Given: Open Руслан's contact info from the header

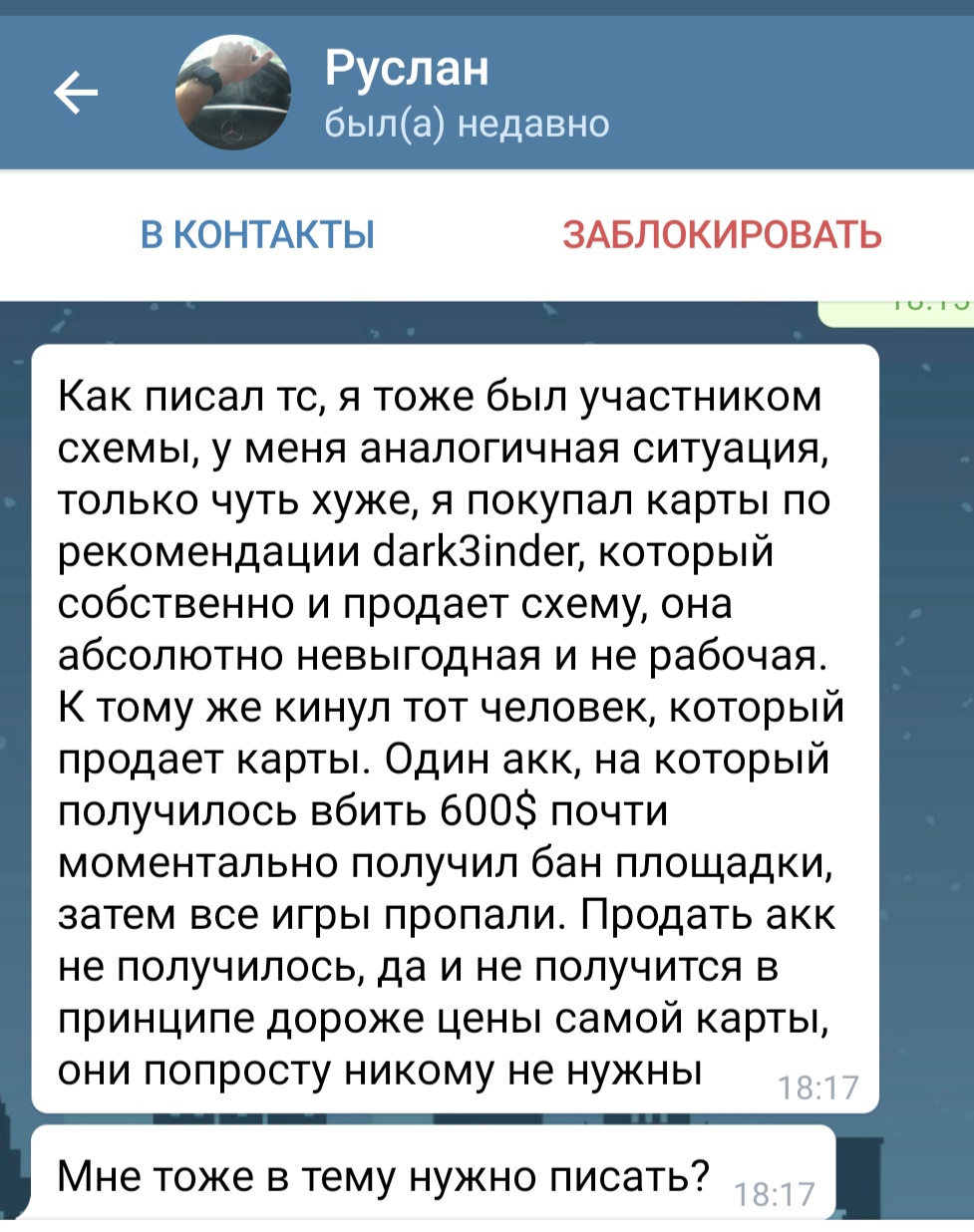Looking at the screenshot, I should pyautogui.click(x=467, y=94).
